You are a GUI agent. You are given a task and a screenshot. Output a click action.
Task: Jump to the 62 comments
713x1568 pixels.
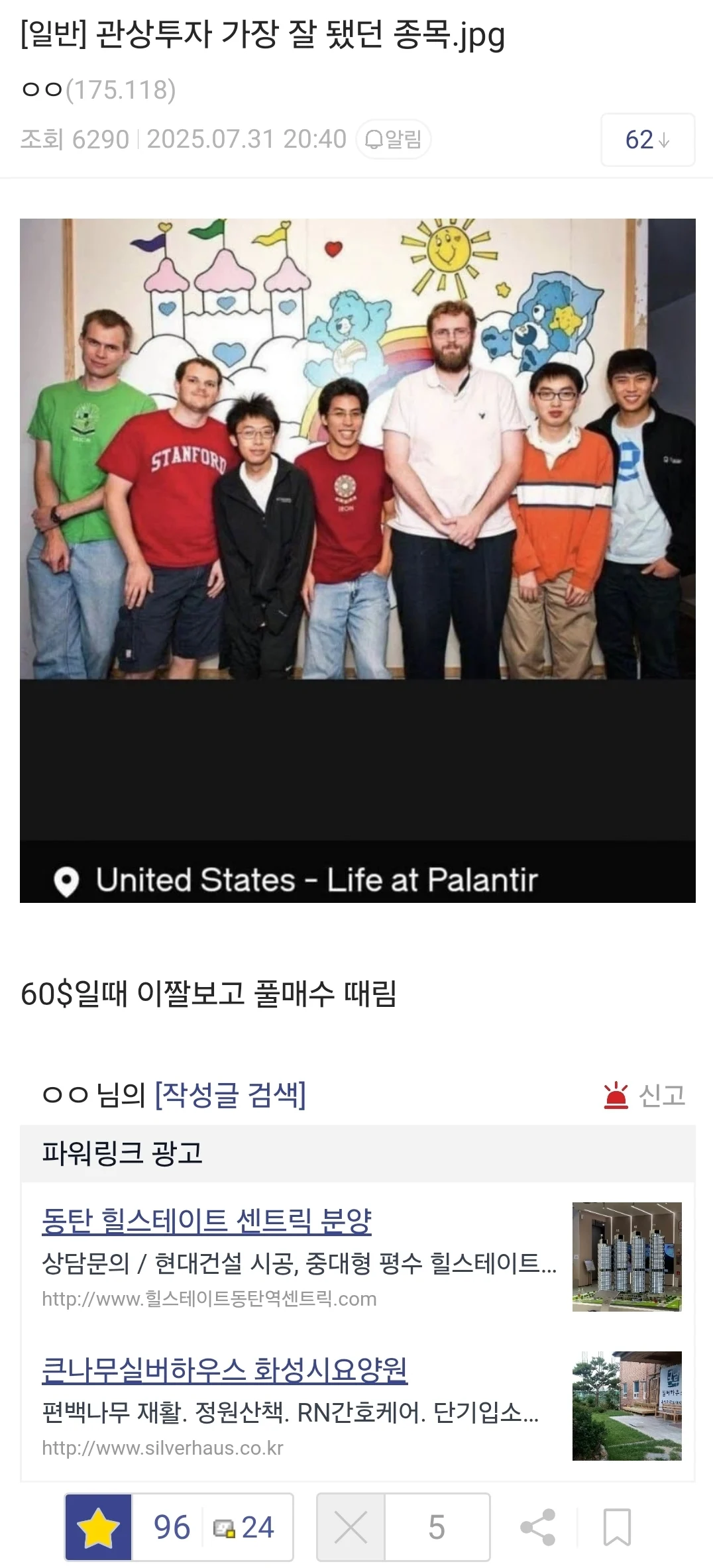(x=647, y=140)
